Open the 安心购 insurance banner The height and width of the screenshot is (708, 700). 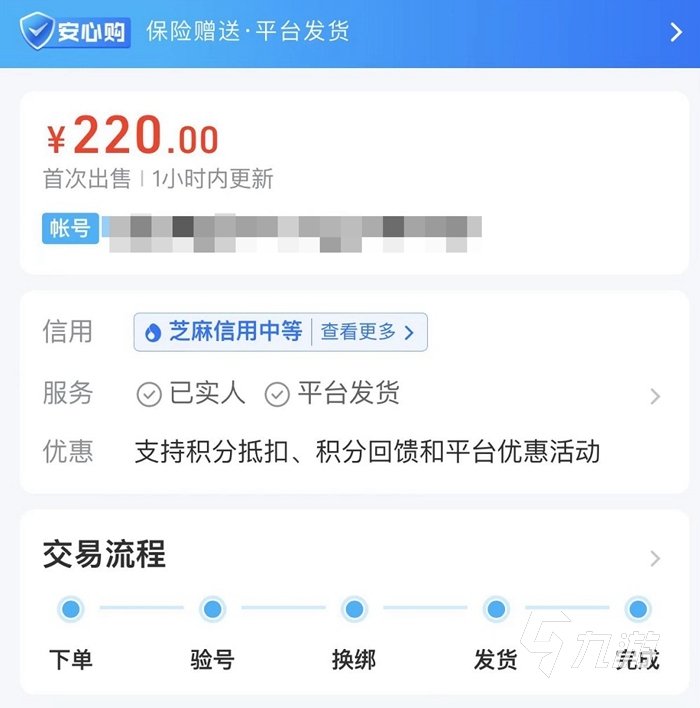point(350,33)
